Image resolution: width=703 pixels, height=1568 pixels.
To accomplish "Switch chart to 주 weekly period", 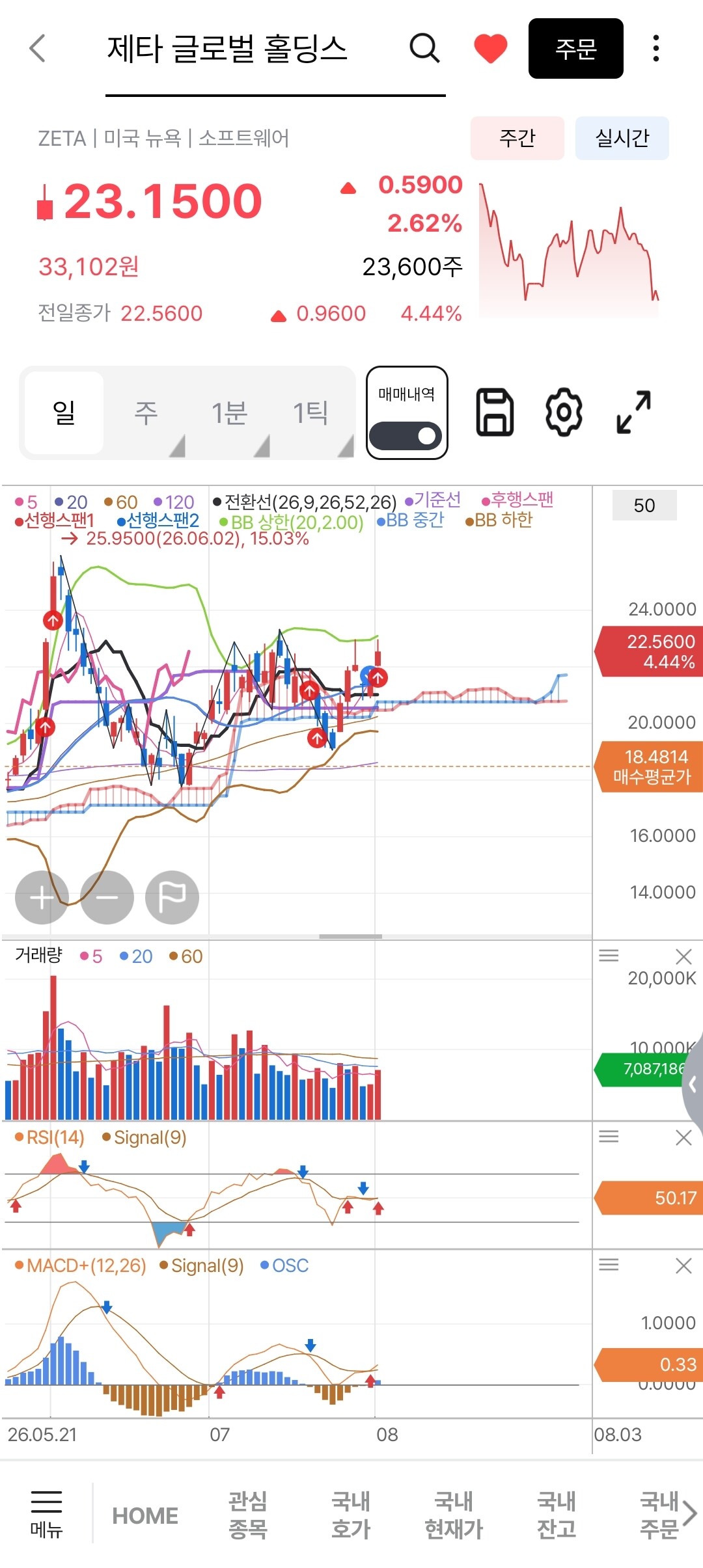I will (146, 413).
